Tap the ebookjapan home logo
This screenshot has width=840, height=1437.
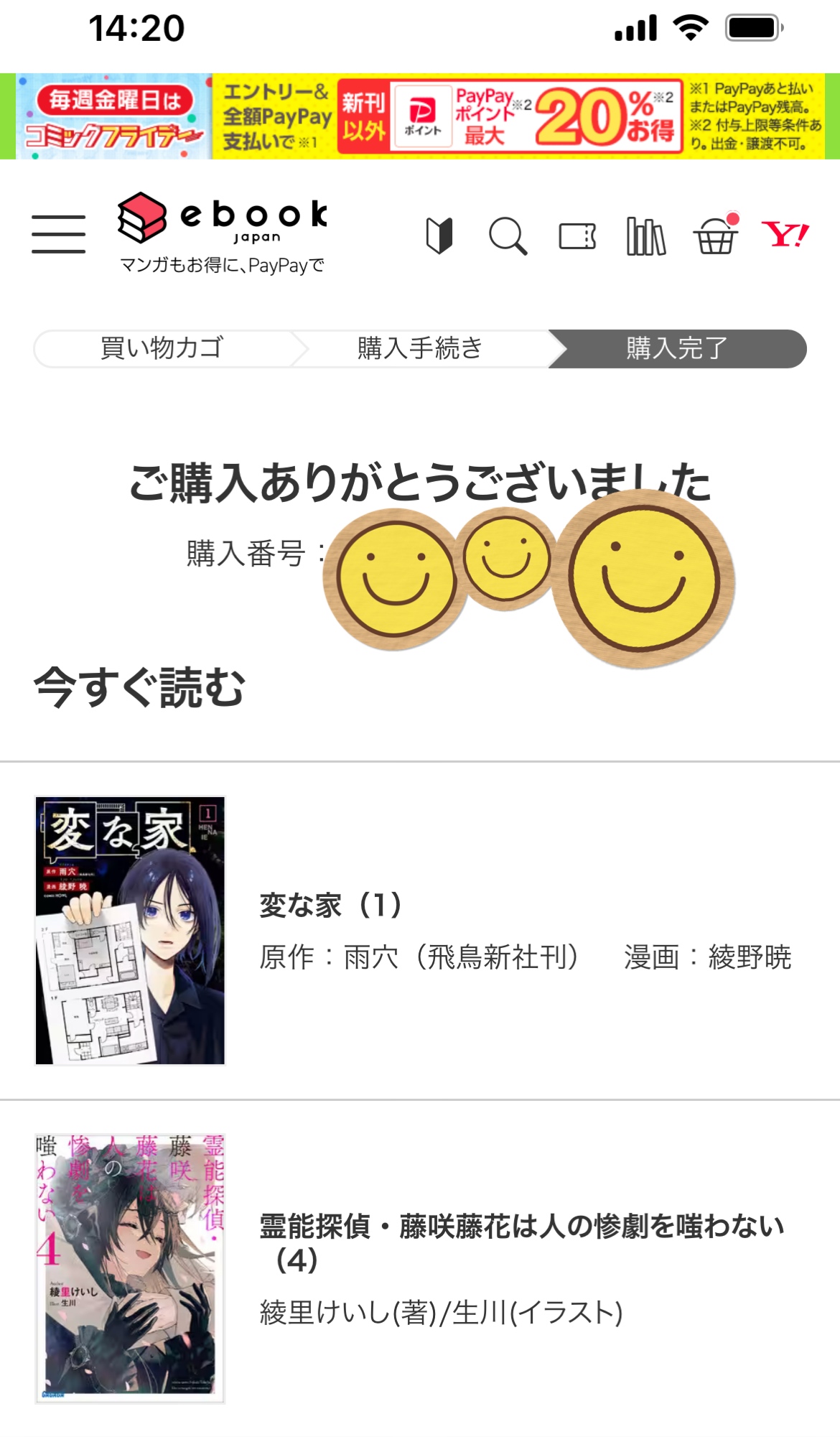(223, 233)
